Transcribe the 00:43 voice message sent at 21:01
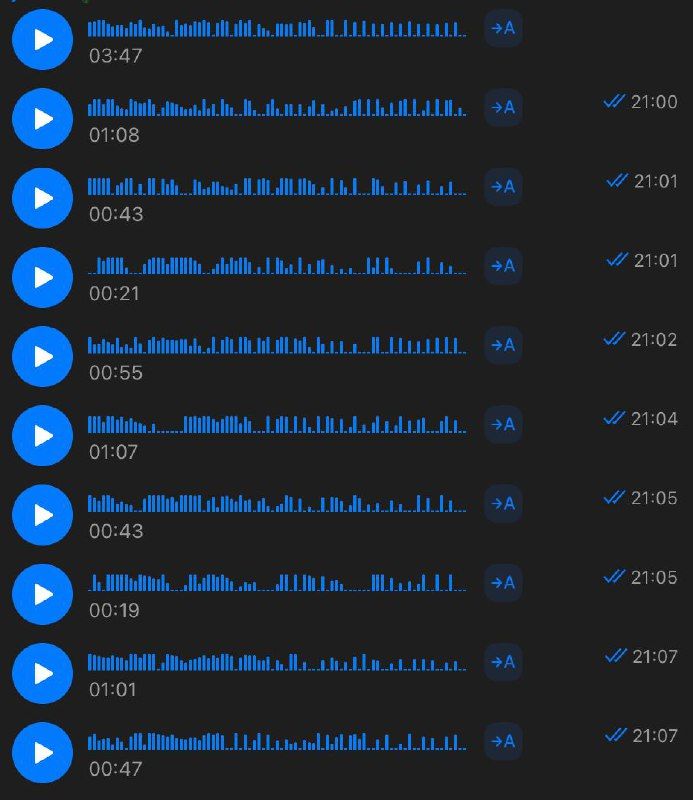The height and width of the screenshot is (800, 693). 503,186
